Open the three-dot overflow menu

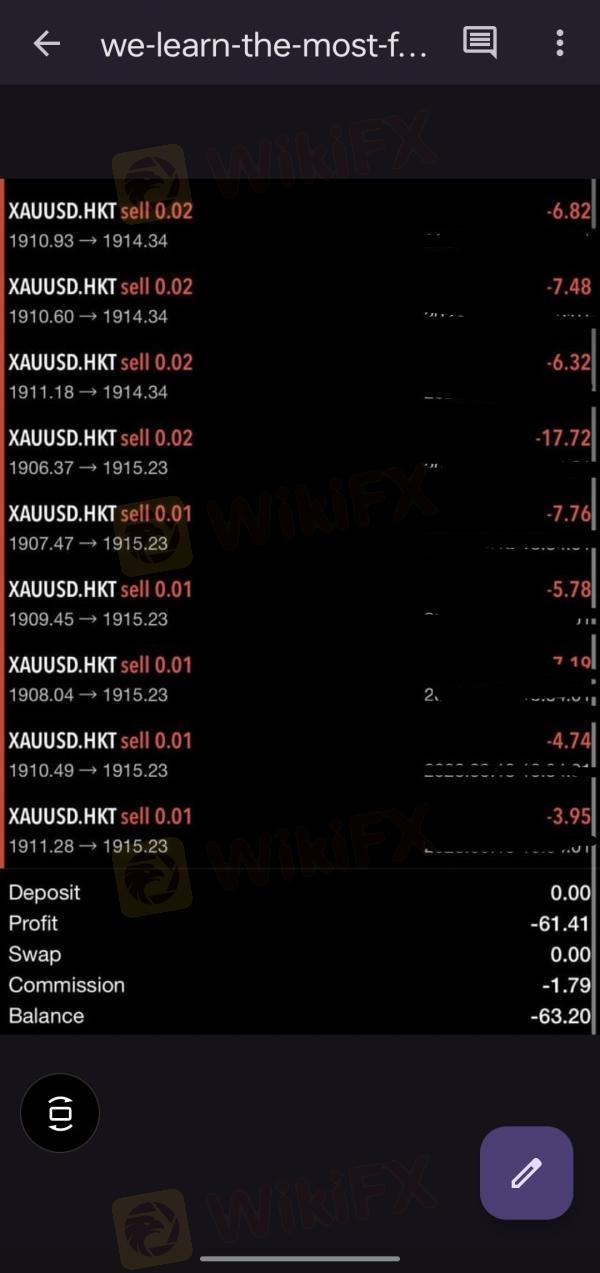[559, 43]
